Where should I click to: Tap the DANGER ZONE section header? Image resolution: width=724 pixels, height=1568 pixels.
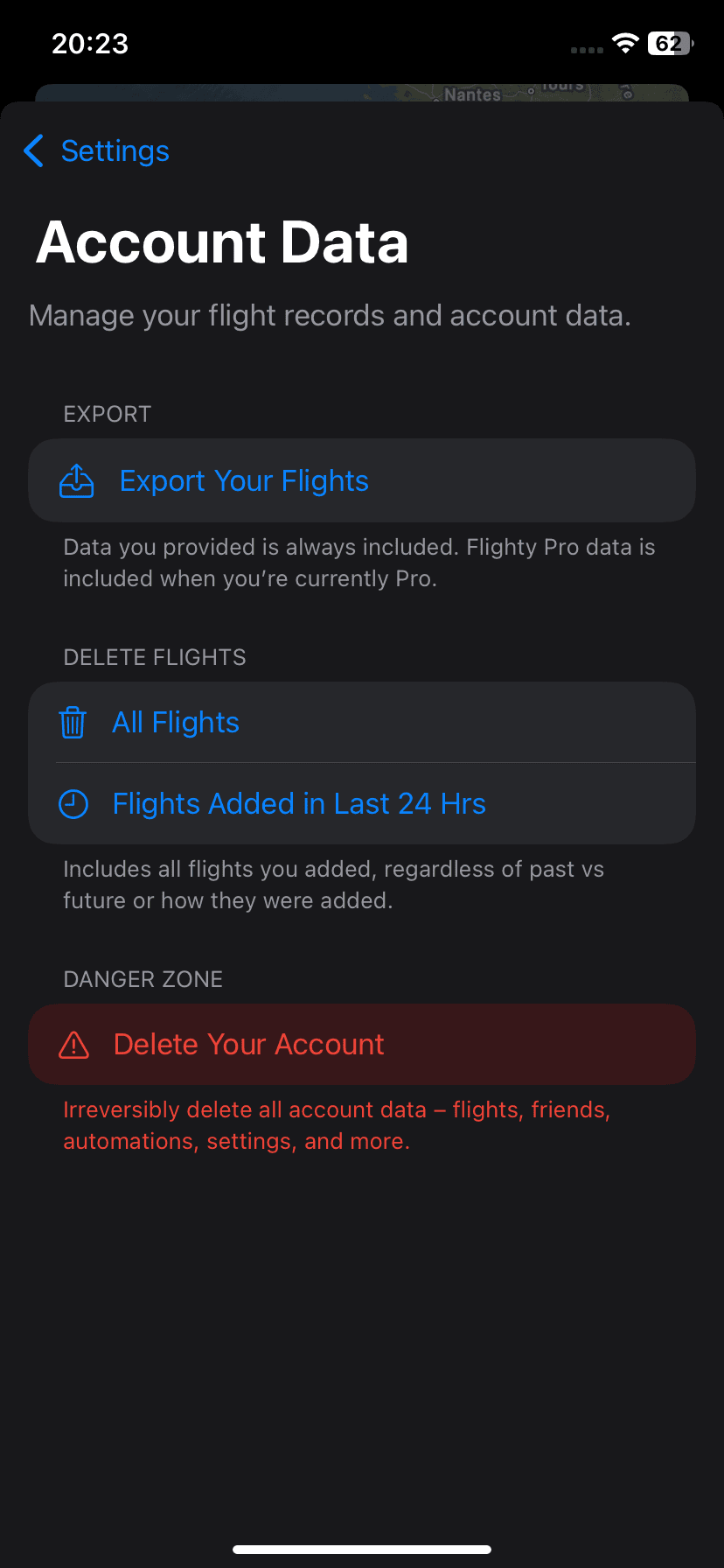click(x=143, y=979)
